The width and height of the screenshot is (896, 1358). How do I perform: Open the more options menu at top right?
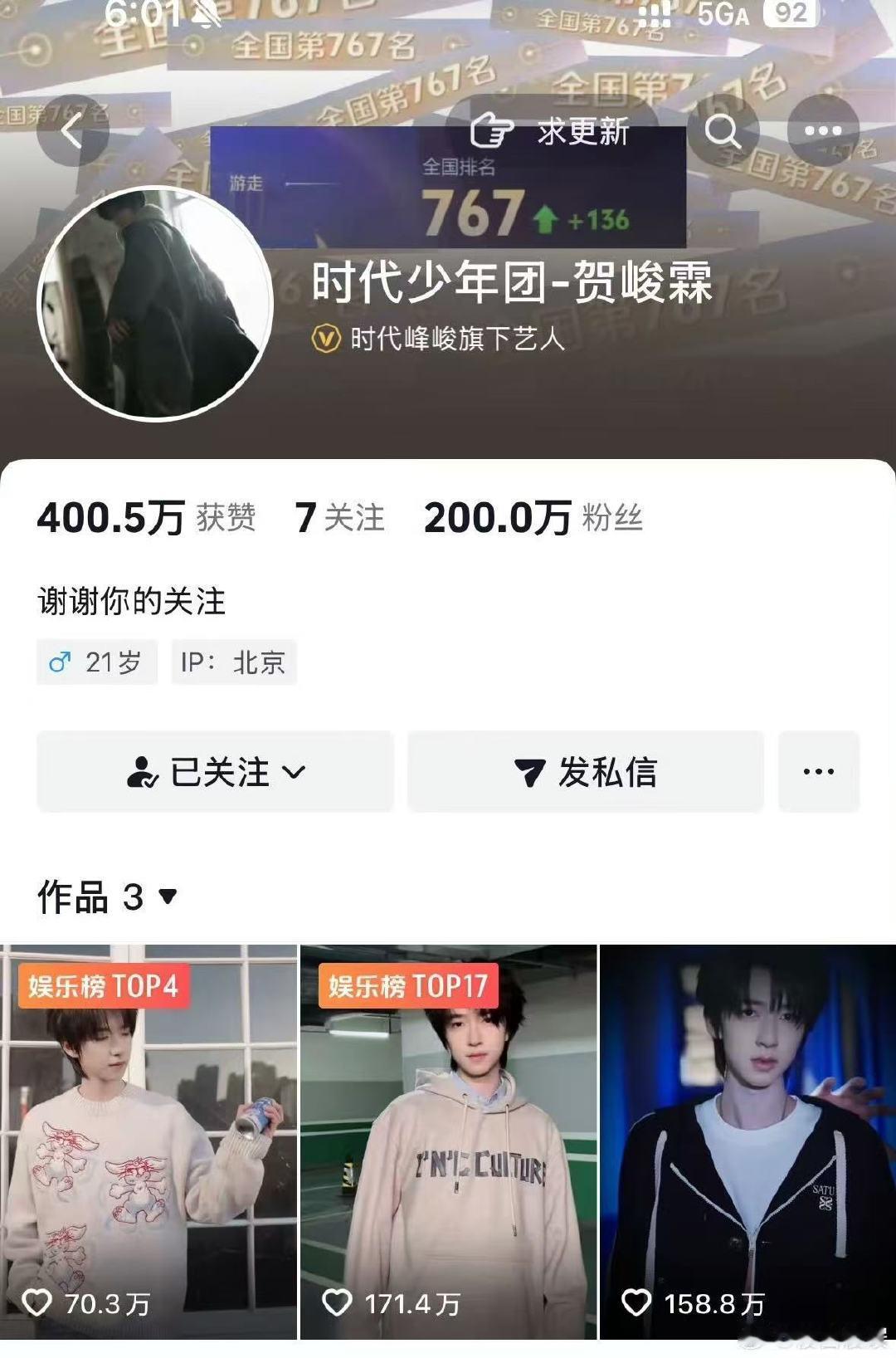(x=822, y=130)
